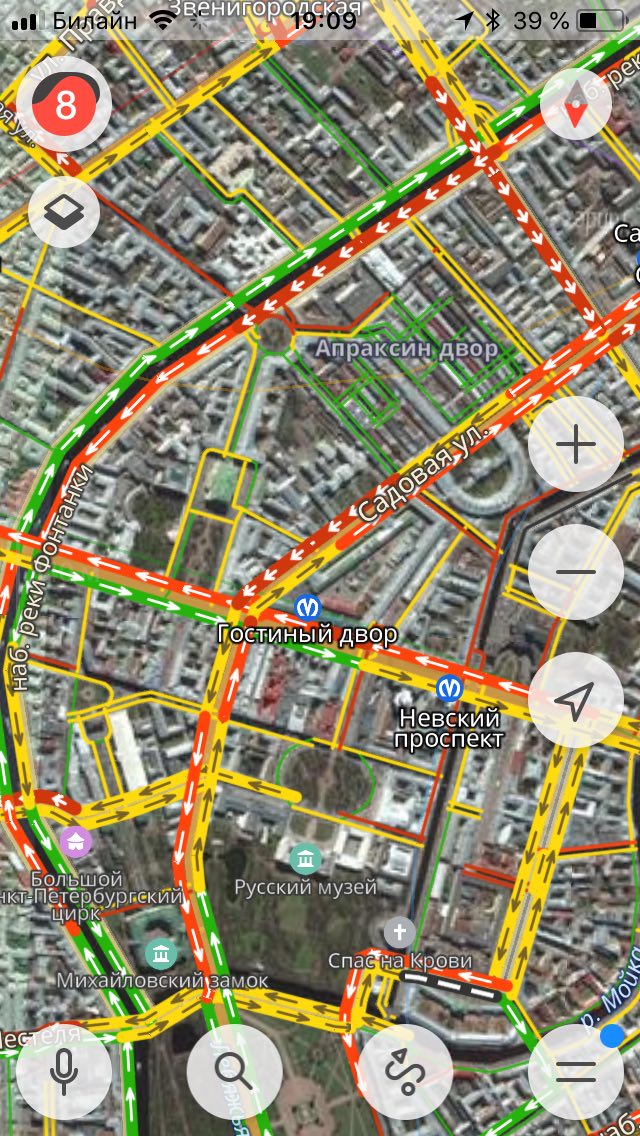Open the Михайловский замок marker

[160, 953]
